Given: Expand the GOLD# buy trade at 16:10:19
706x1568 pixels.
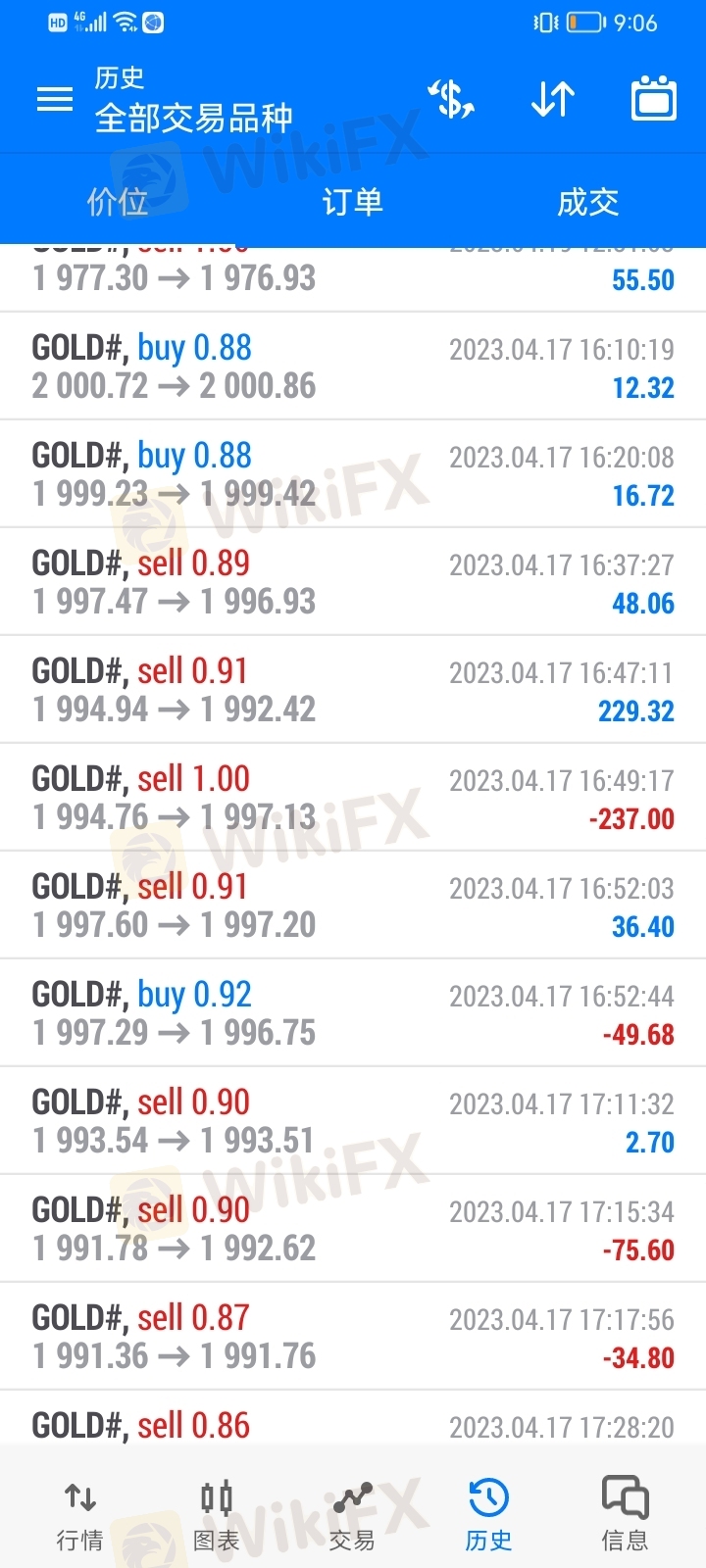Looking at the screenshot, I should tap(353, 367).
